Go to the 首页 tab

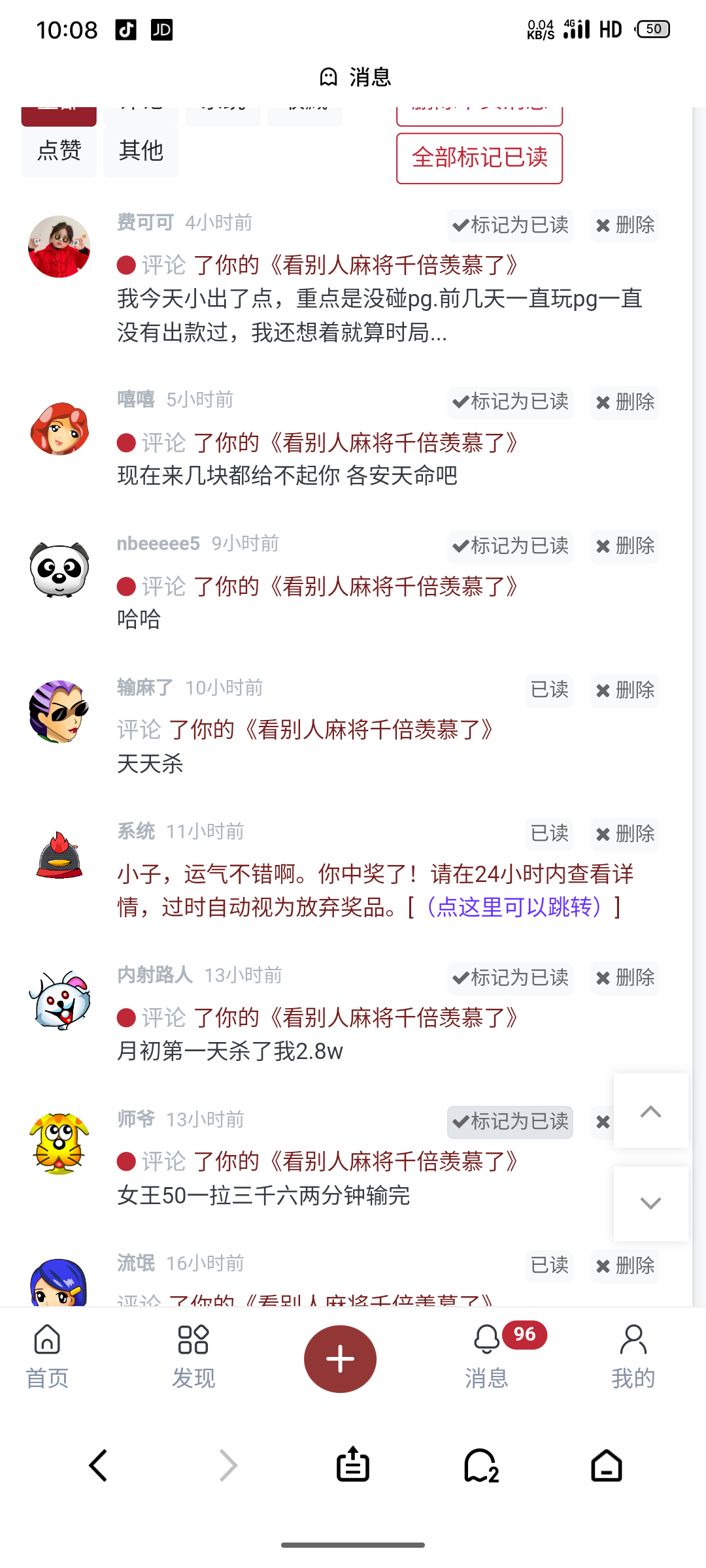pos(47,1356)
